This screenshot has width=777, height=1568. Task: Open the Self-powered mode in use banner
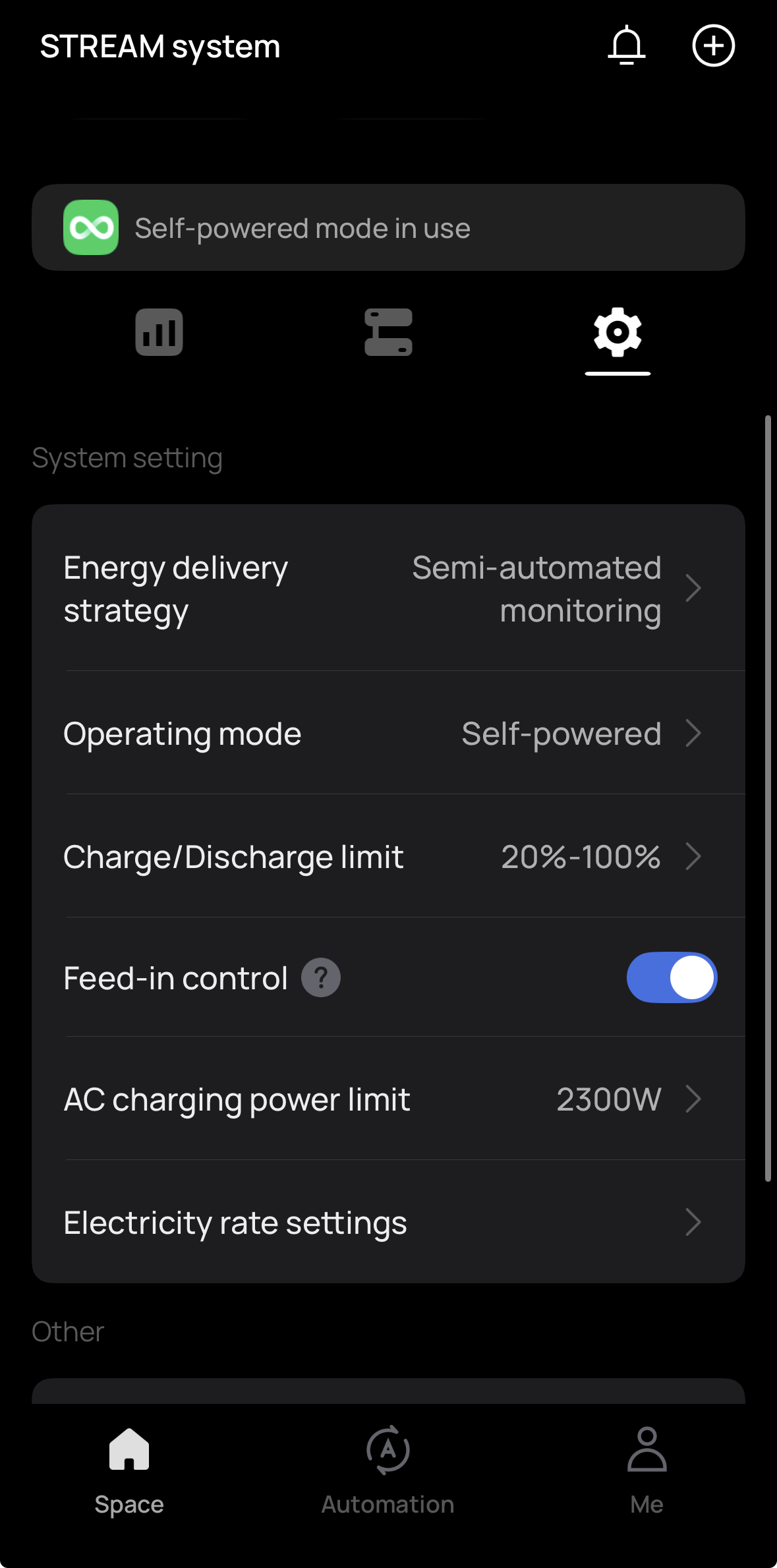tap(388, 228)
